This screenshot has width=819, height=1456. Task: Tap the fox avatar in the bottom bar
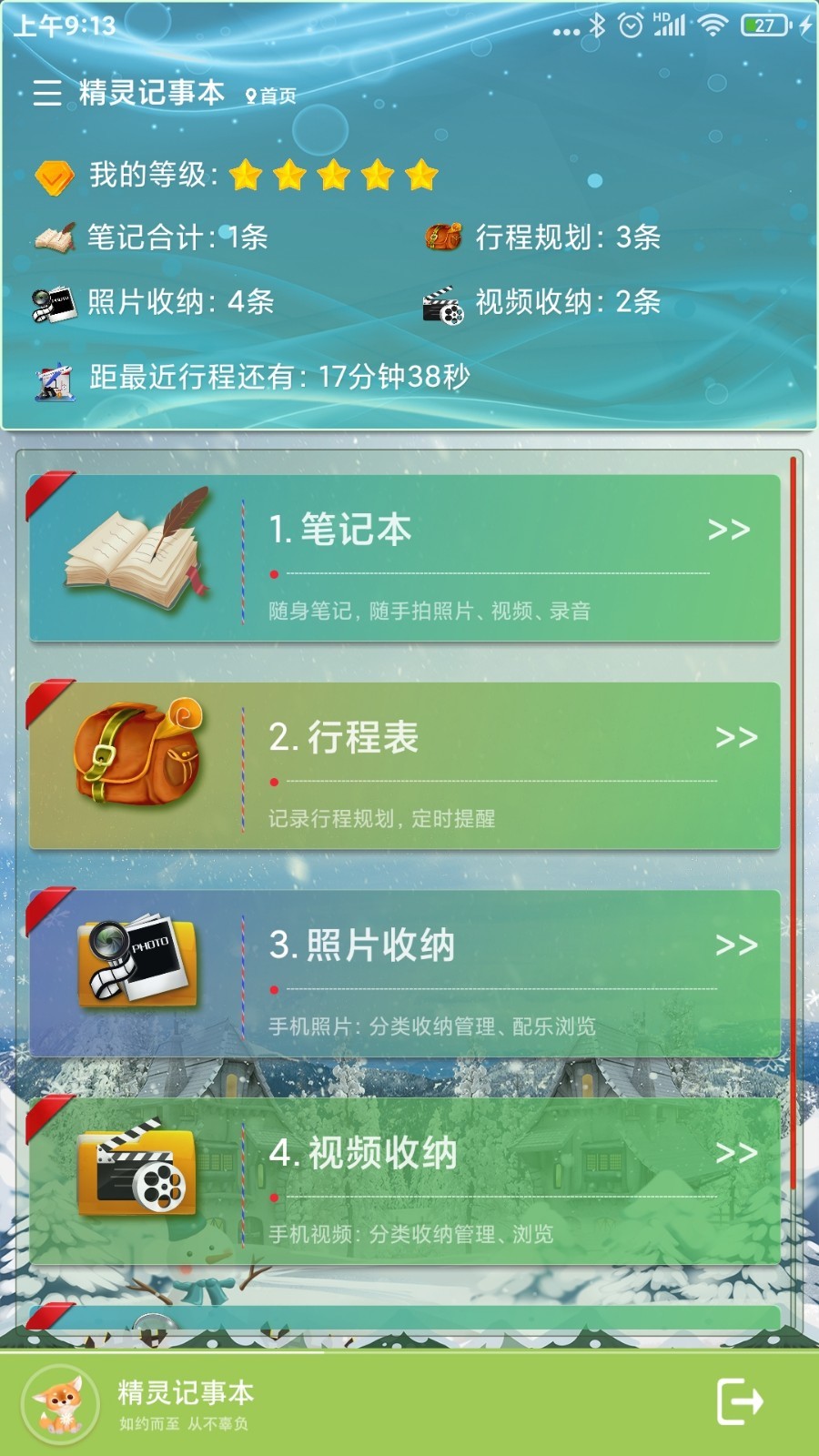[60, 1404]
